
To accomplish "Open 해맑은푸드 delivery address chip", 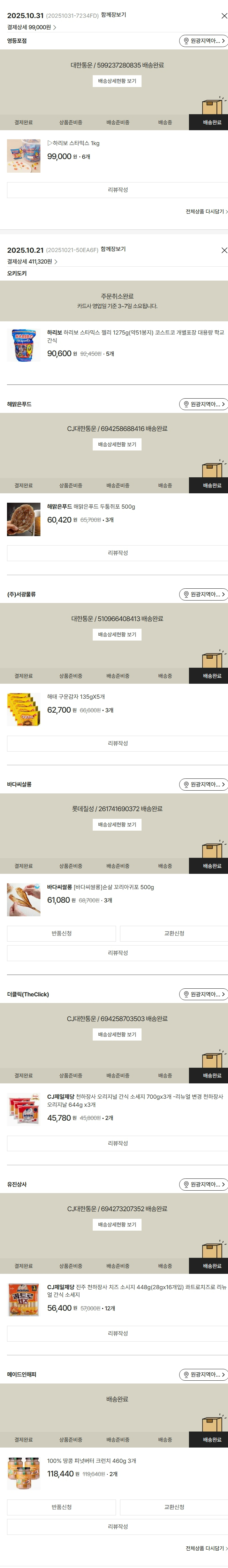I will (x=203, y=404).
